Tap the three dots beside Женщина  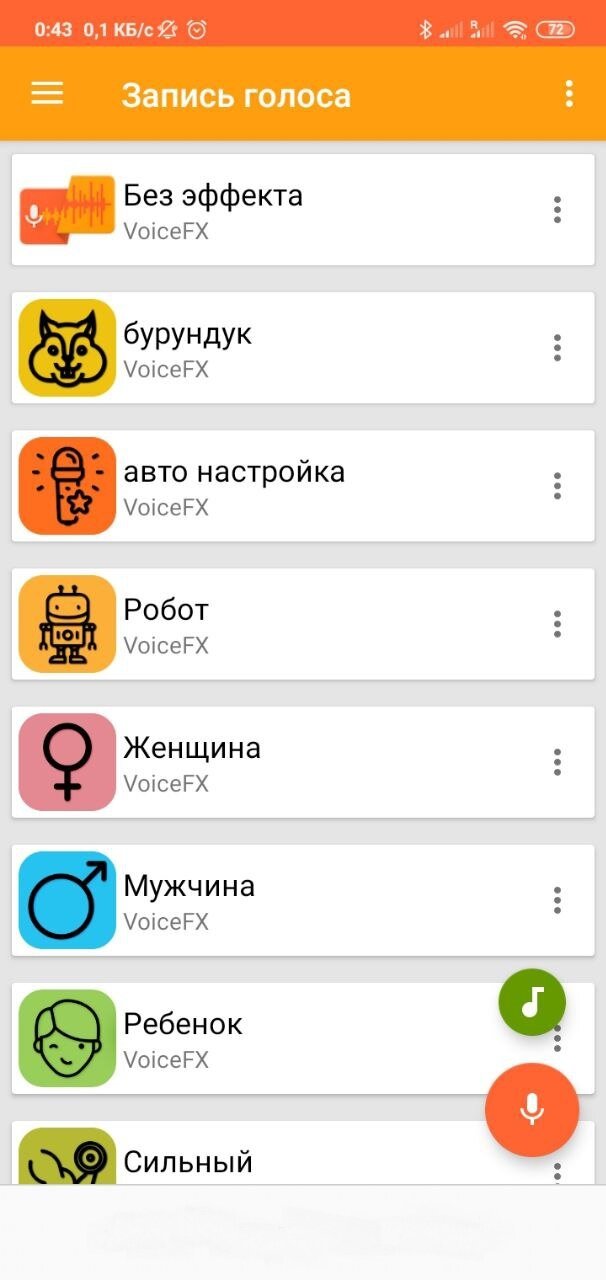pyautogui.click(x=557, y=762)
